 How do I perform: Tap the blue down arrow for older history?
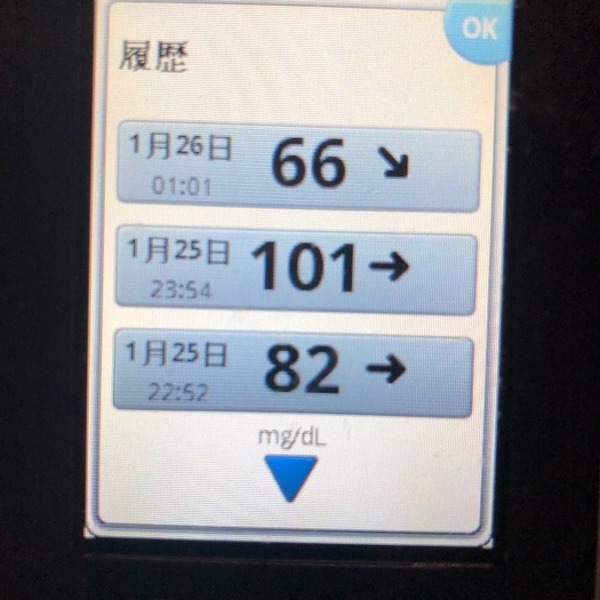[291, 475]
